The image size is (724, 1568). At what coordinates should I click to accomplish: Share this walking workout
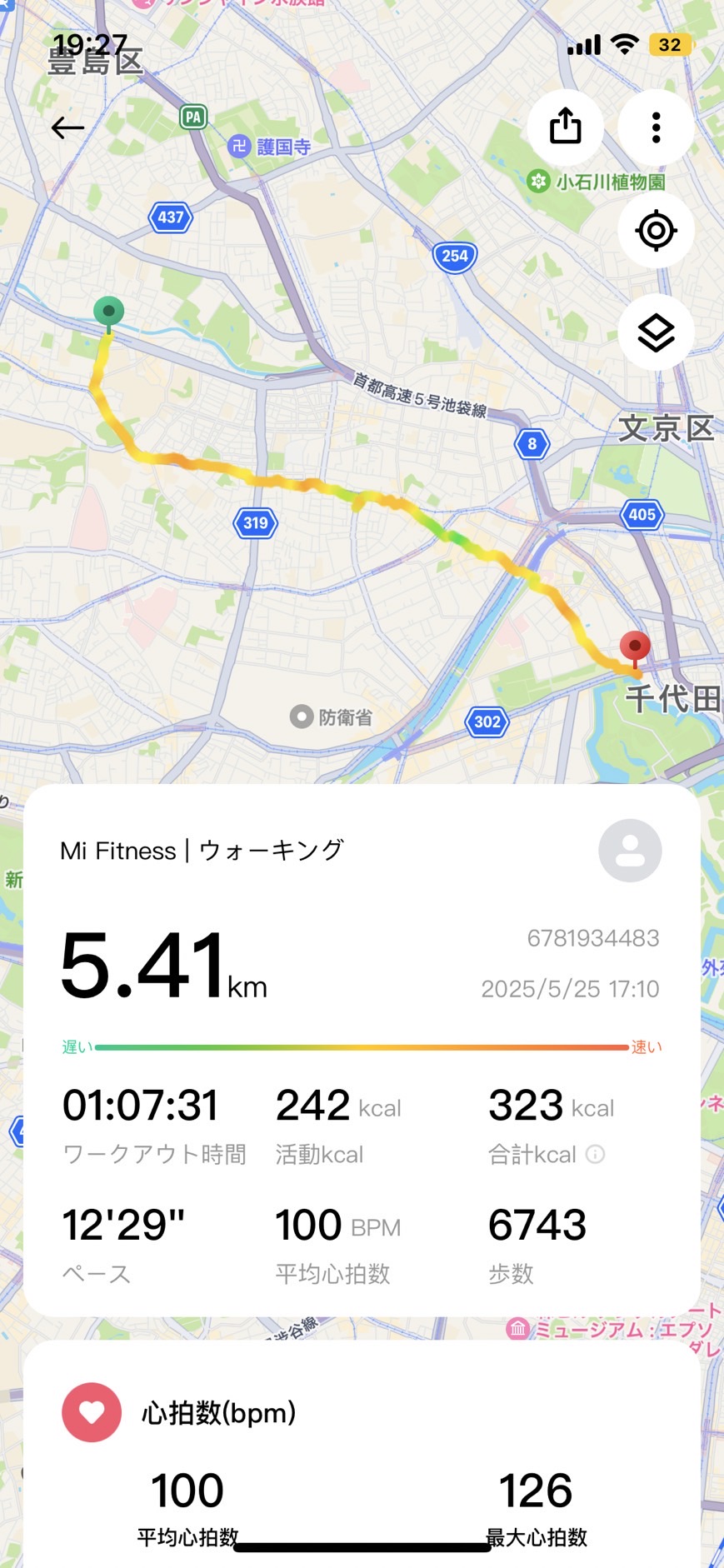(x=565, y=127)
